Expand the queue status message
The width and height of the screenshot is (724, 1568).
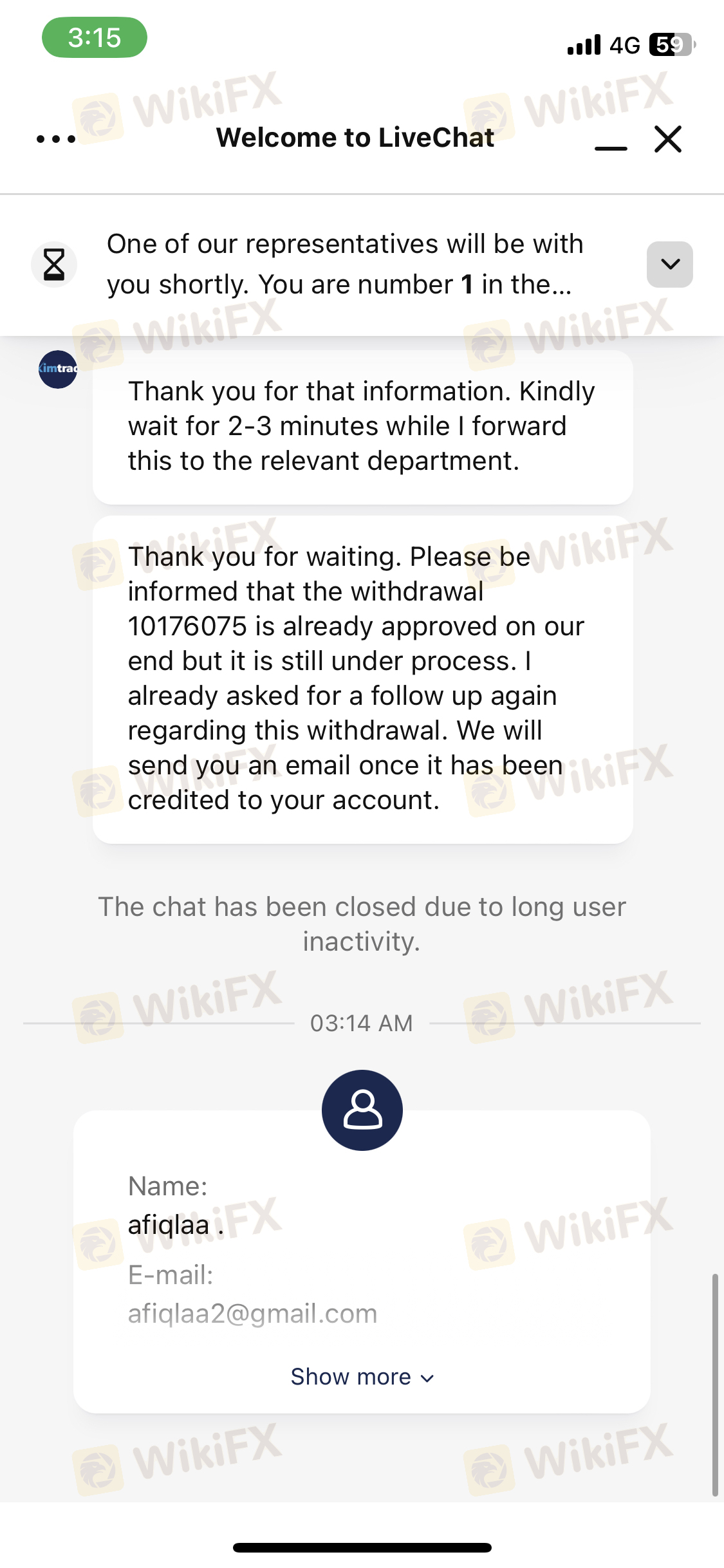click(670, 265)
